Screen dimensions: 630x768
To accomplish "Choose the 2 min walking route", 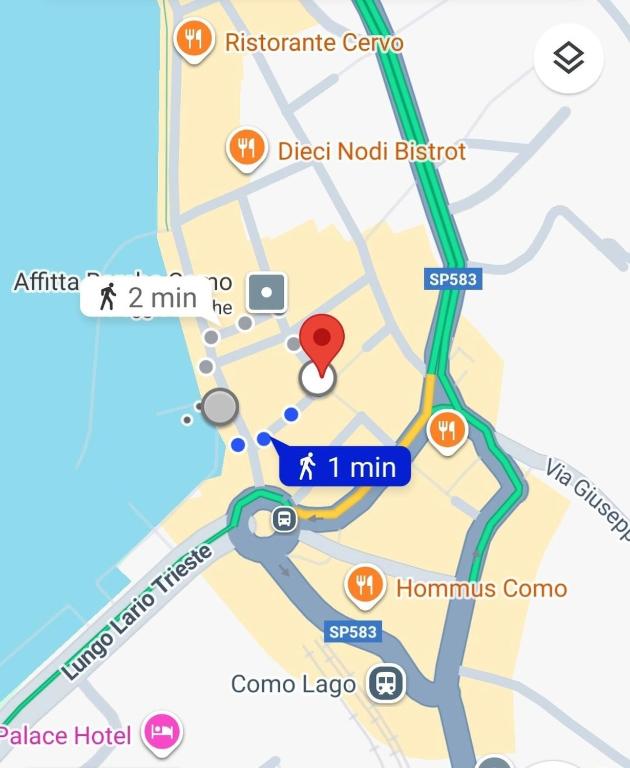I will (146, 297).
